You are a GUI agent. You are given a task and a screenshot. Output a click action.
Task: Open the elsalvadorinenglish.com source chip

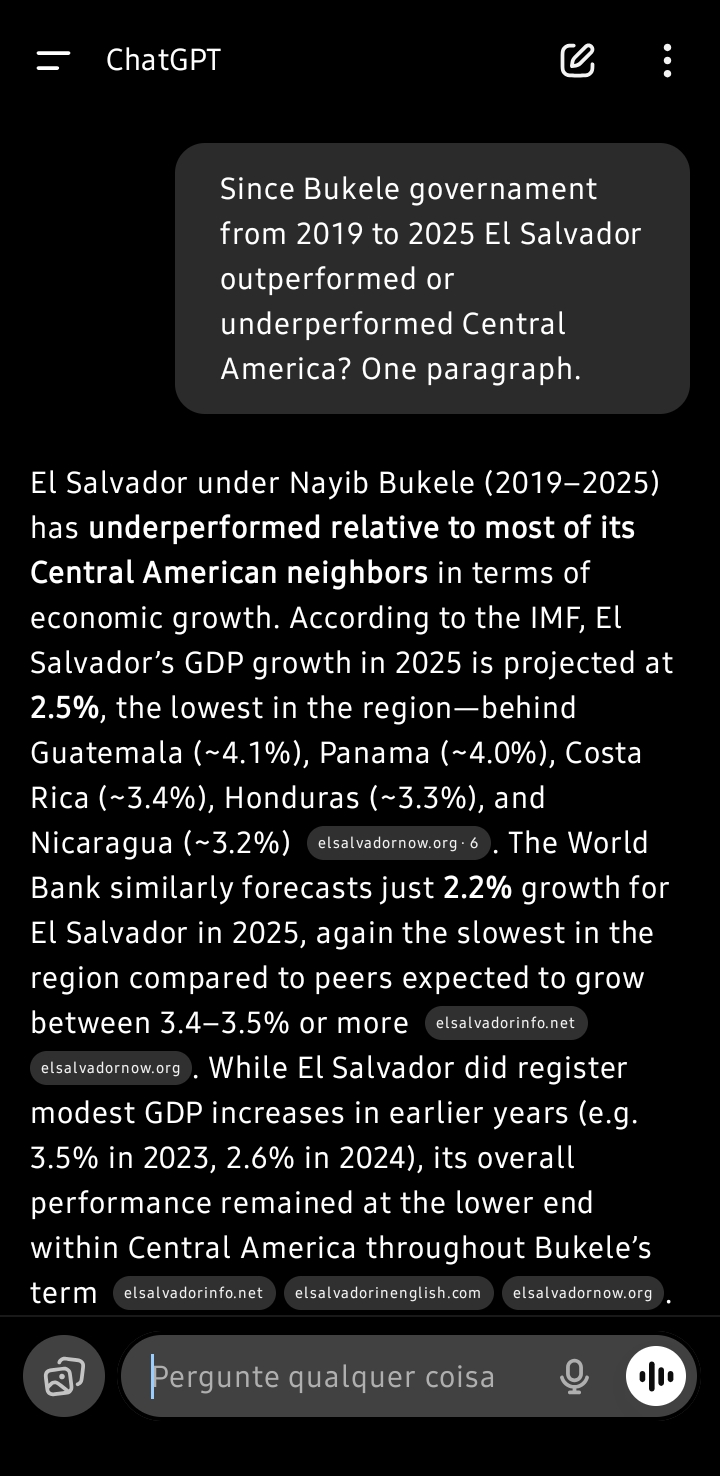click(389, 1293)
